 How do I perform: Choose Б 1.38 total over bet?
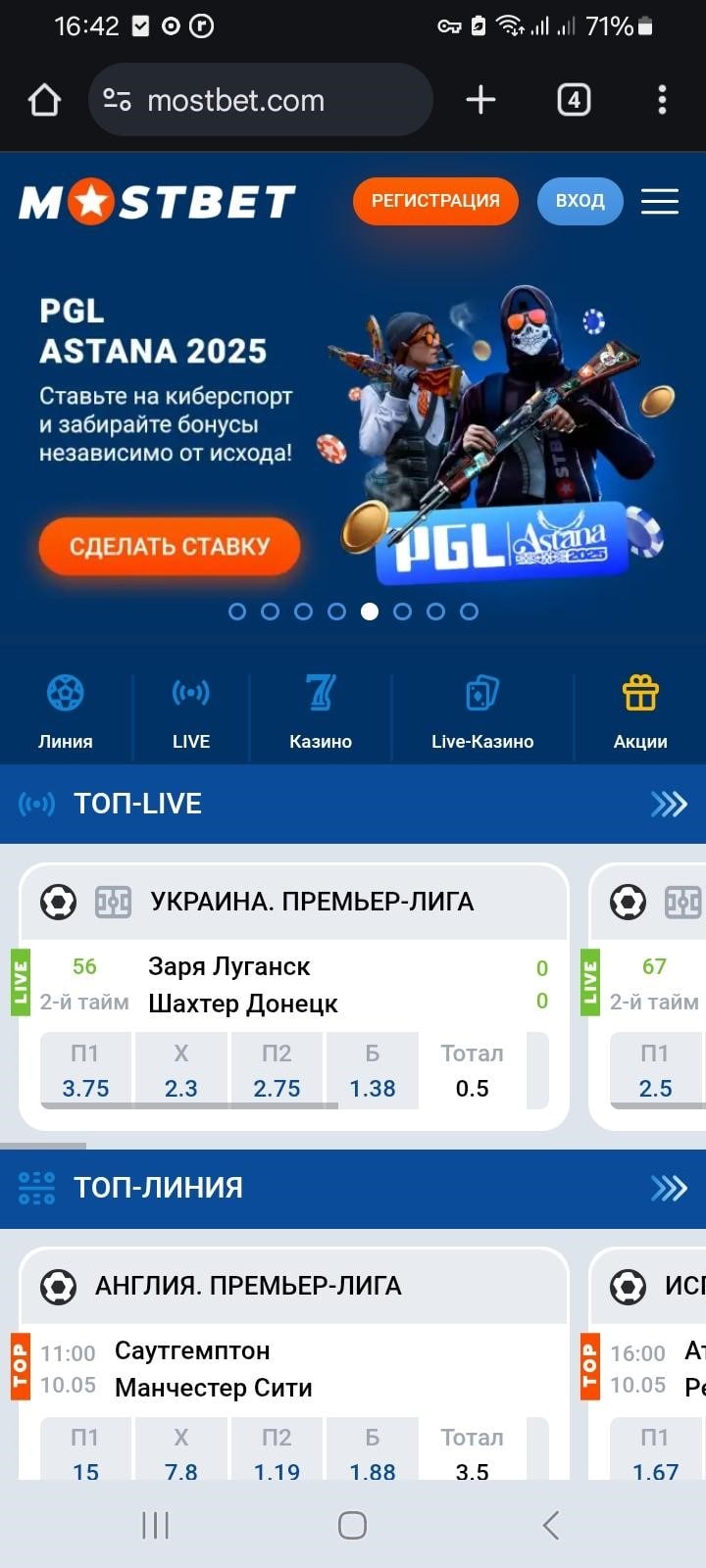pos(373,1071)
